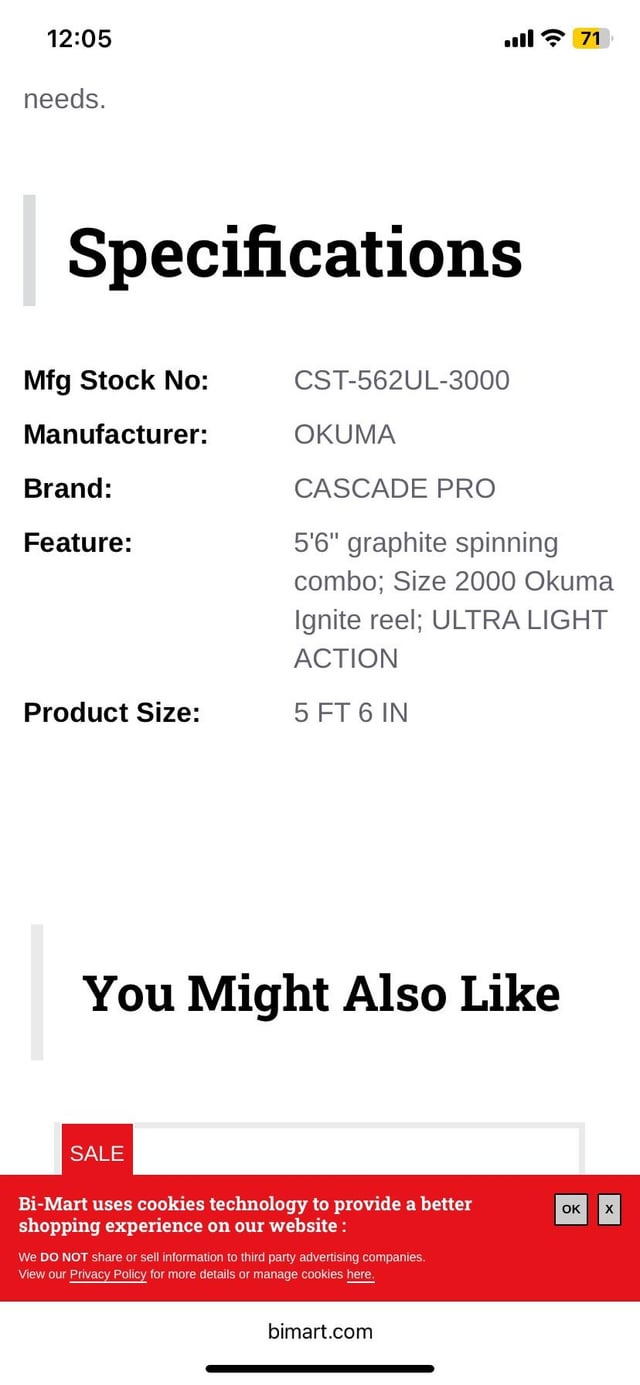Dismiss the cookie banner with X

click(609, 1209)
